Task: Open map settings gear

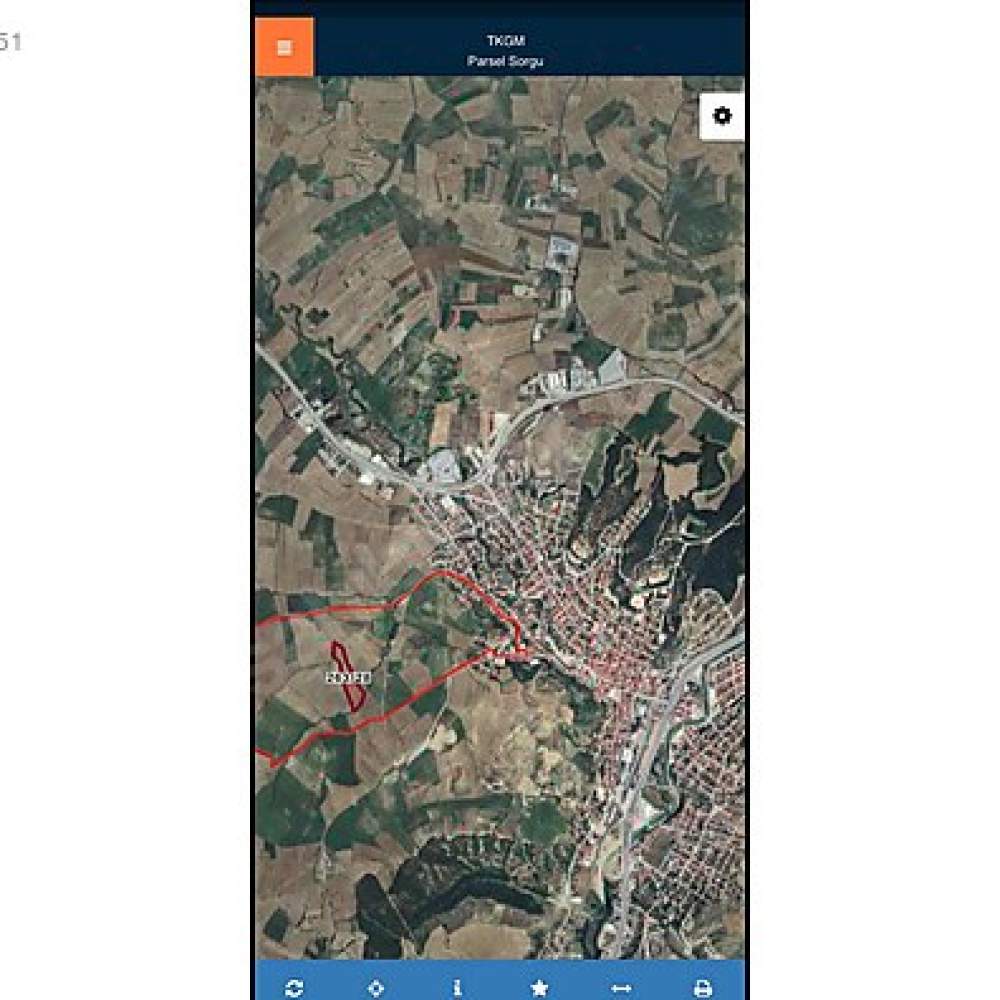Action: coord(722,116)
